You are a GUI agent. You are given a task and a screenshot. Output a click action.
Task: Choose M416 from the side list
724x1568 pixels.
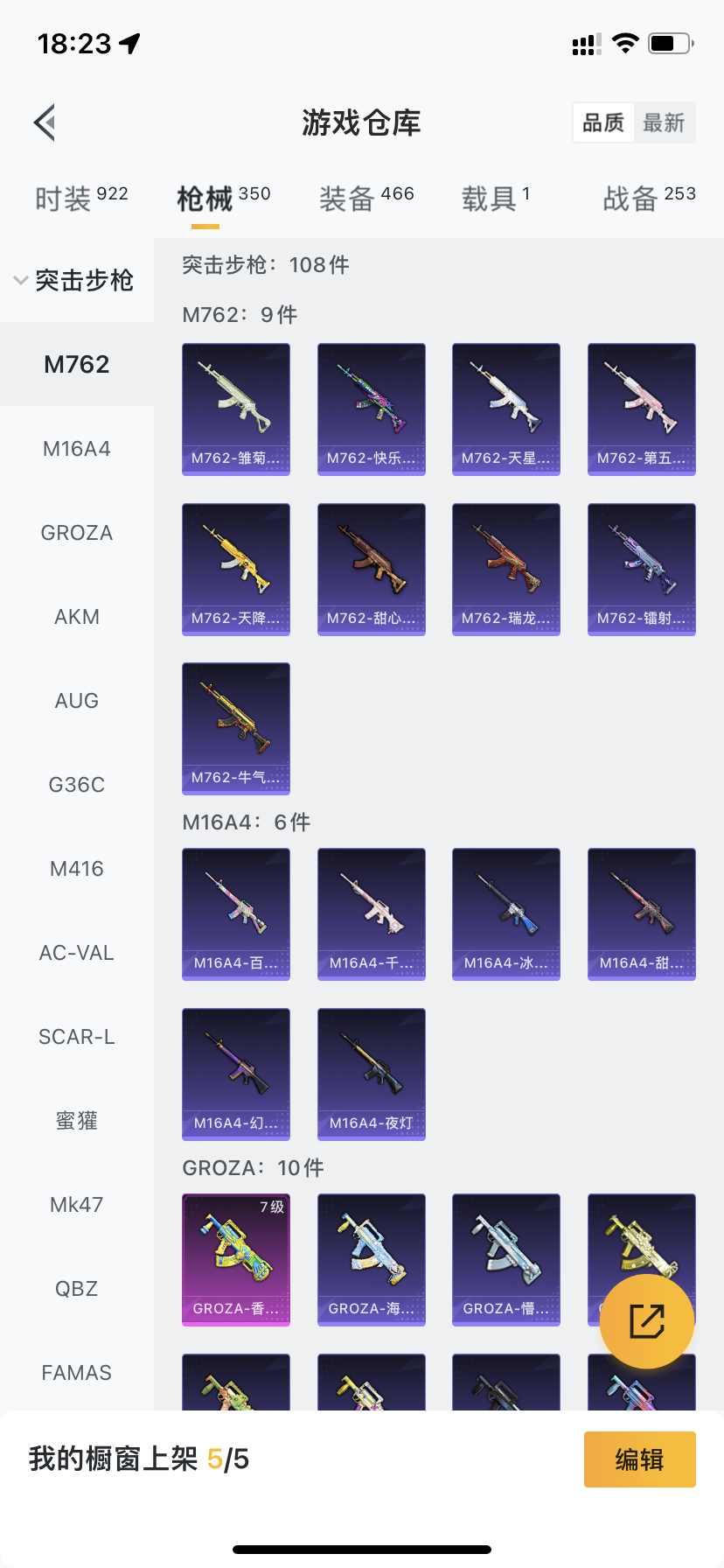[77, 869]
